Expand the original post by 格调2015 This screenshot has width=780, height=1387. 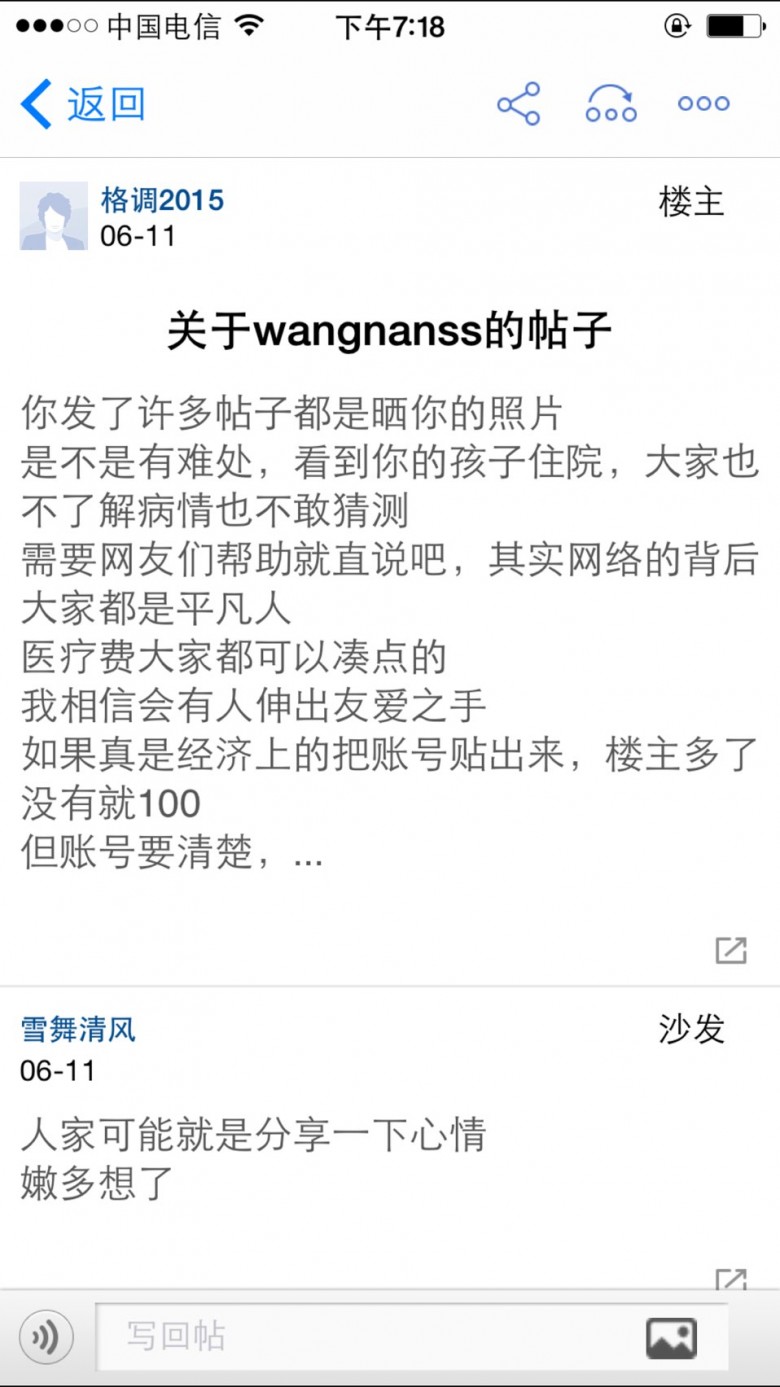tap(731, 950)
